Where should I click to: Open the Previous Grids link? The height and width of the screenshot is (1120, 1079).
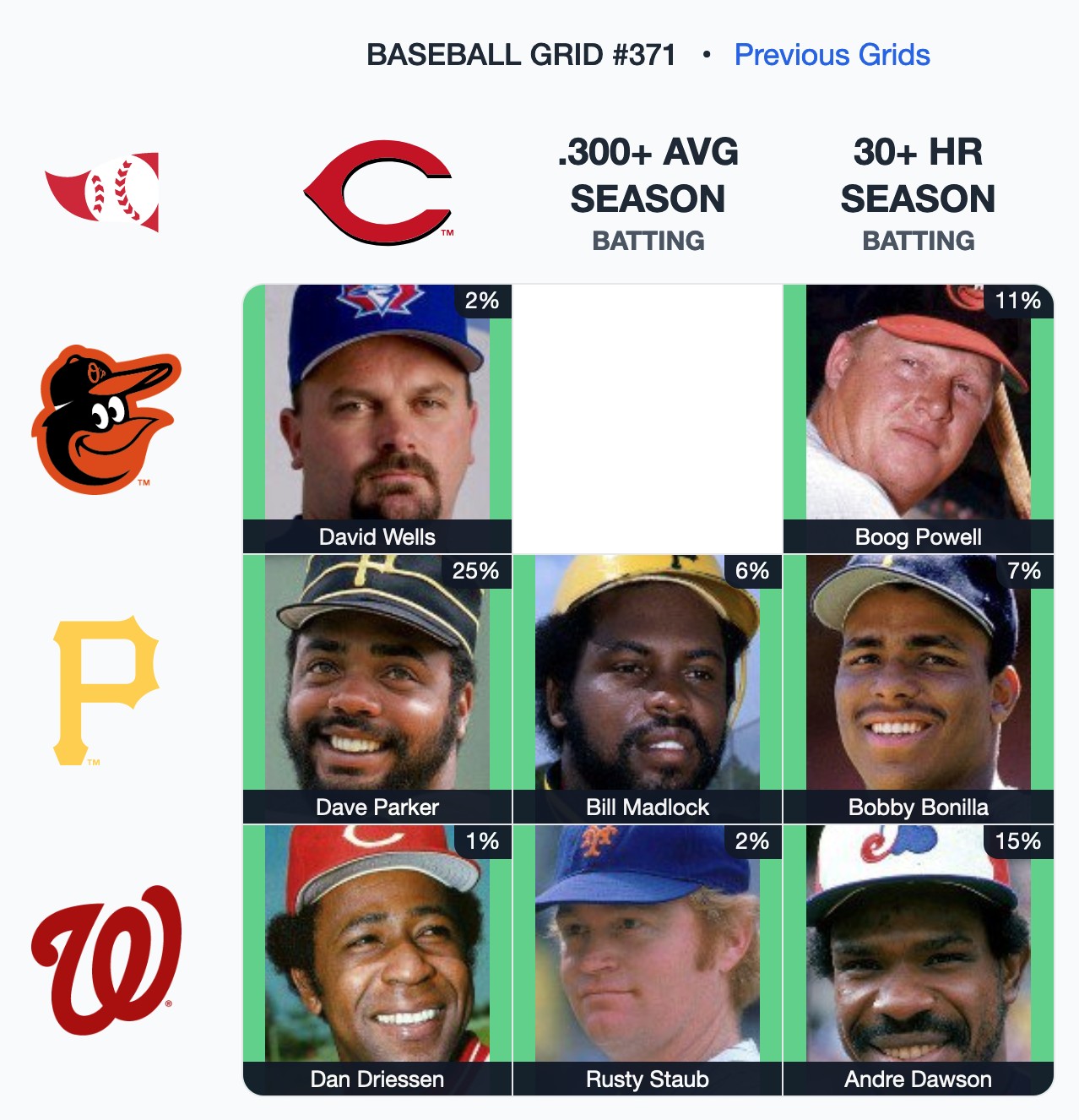tap(832, 55)
